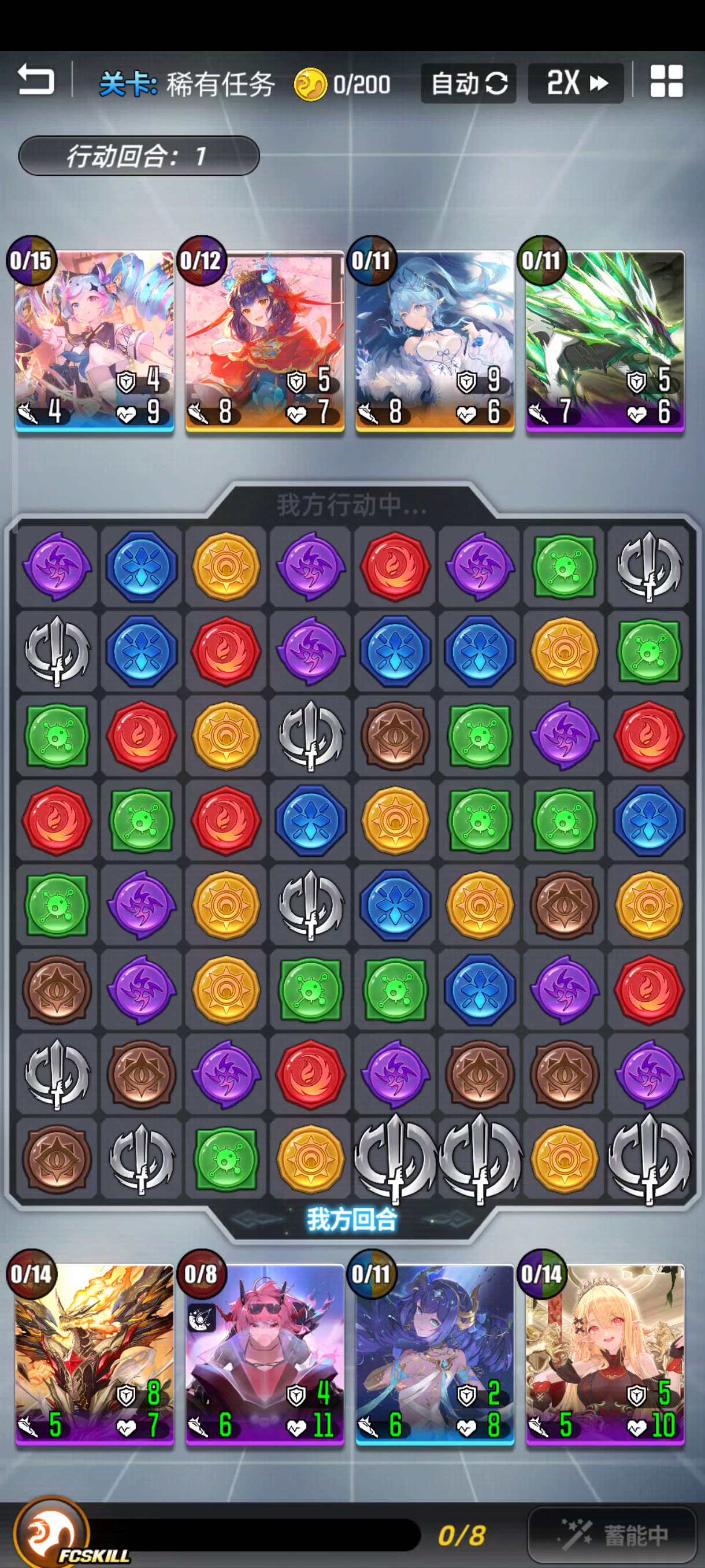Open the four-square grid menu
Screen dimensions: 705x1568
point(666,82)
